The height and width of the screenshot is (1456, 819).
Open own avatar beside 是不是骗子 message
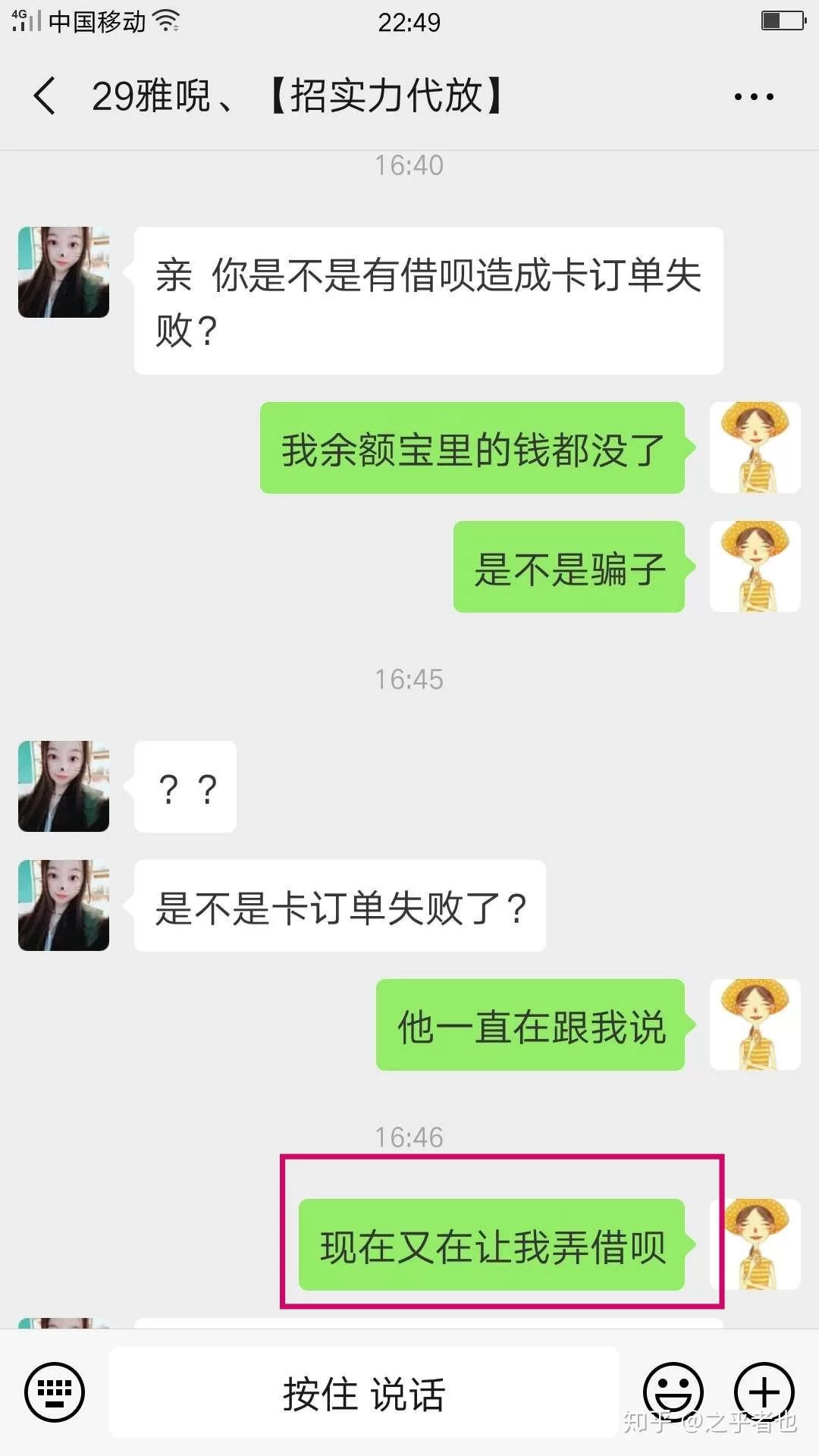click(755, 566)
